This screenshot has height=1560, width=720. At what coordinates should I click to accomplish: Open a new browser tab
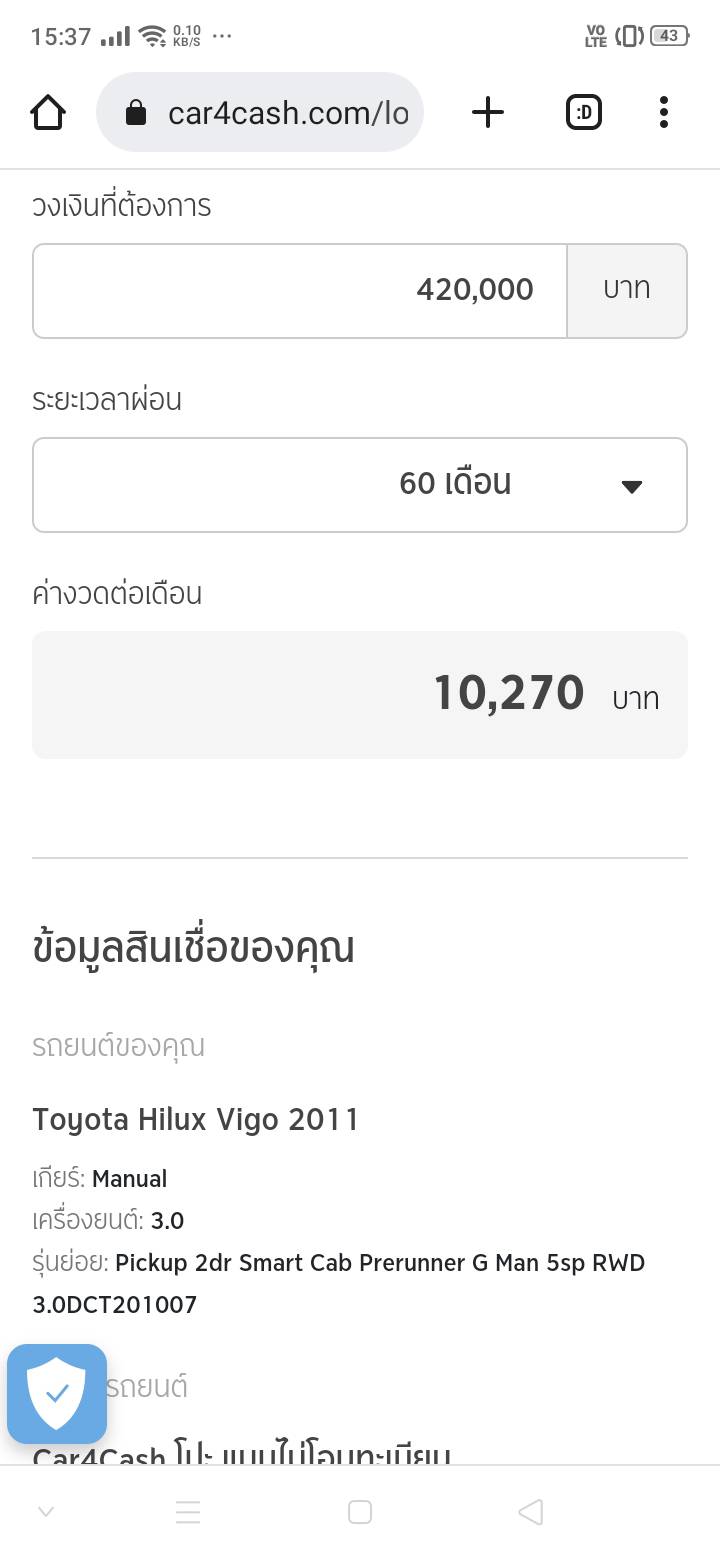487,113
